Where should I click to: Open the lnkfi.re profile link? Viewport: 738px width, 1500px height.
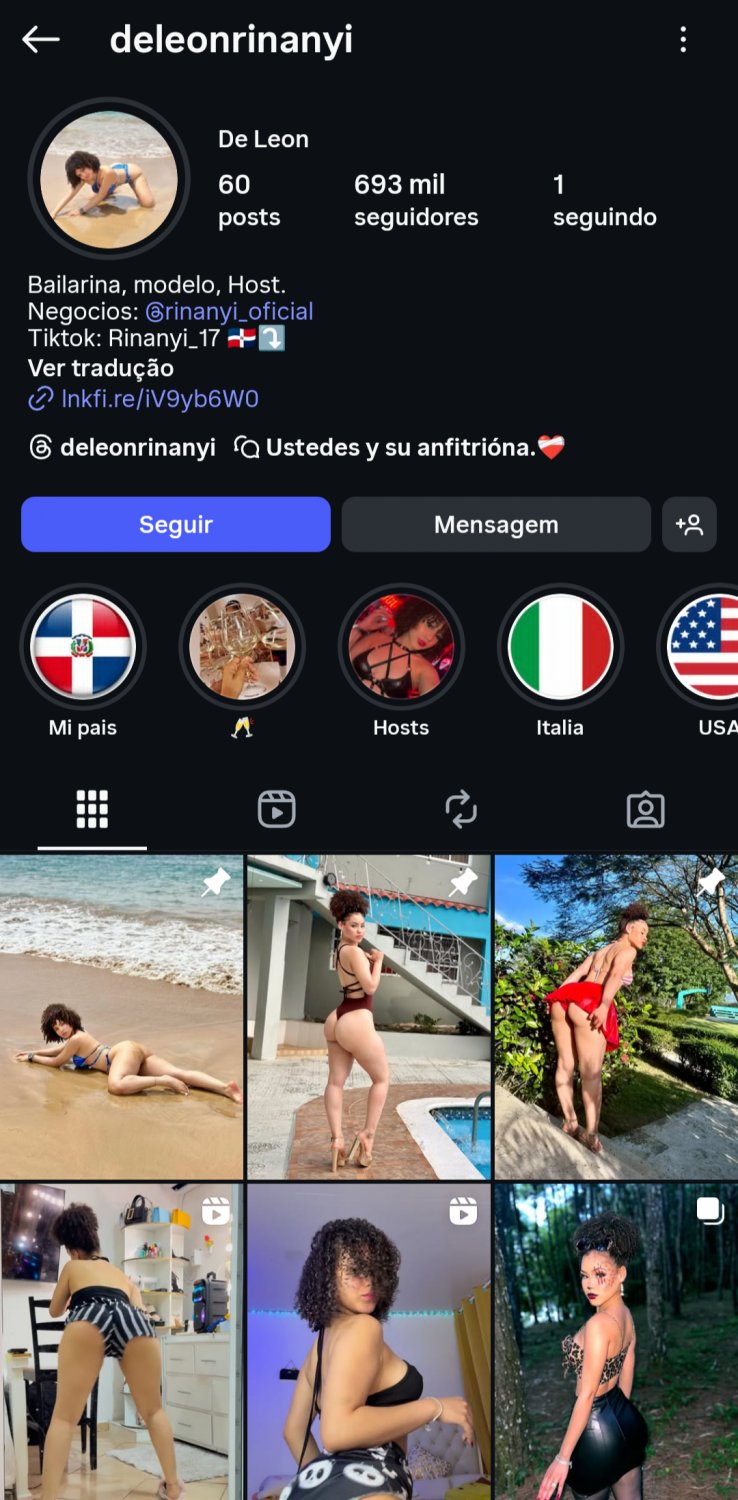[158, 399]
